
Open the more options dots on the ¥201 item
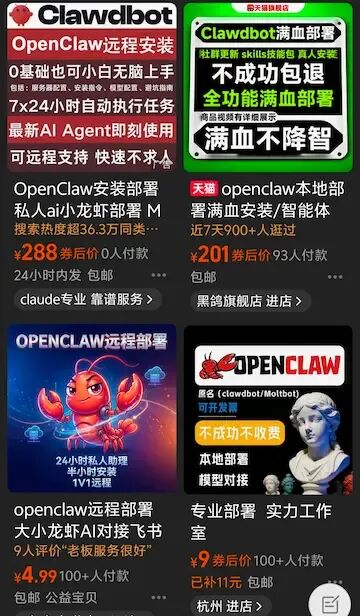click(x=335, y=277)
